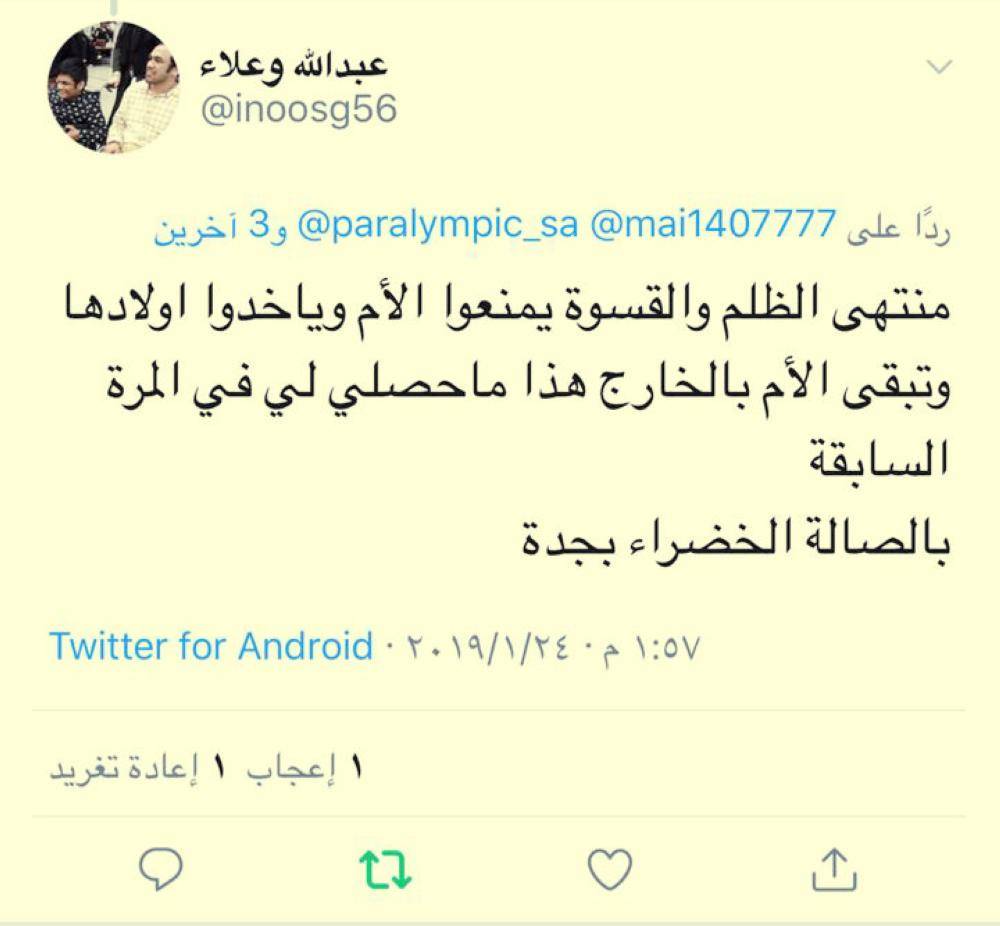
Task: Open the @paralympic_sa mention
Action: 438,226
